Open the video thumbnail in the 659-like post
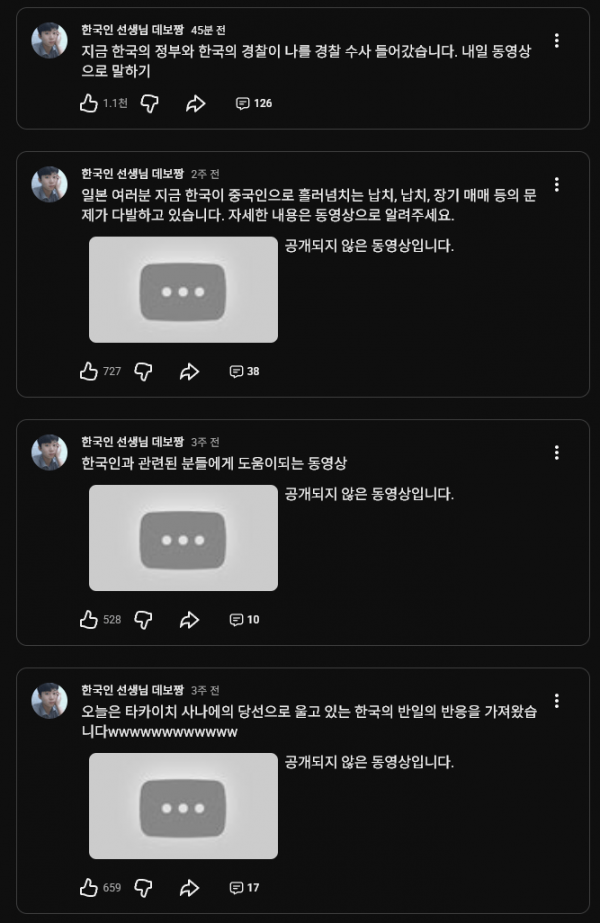The image size is (600, 923). coord(182,806)
